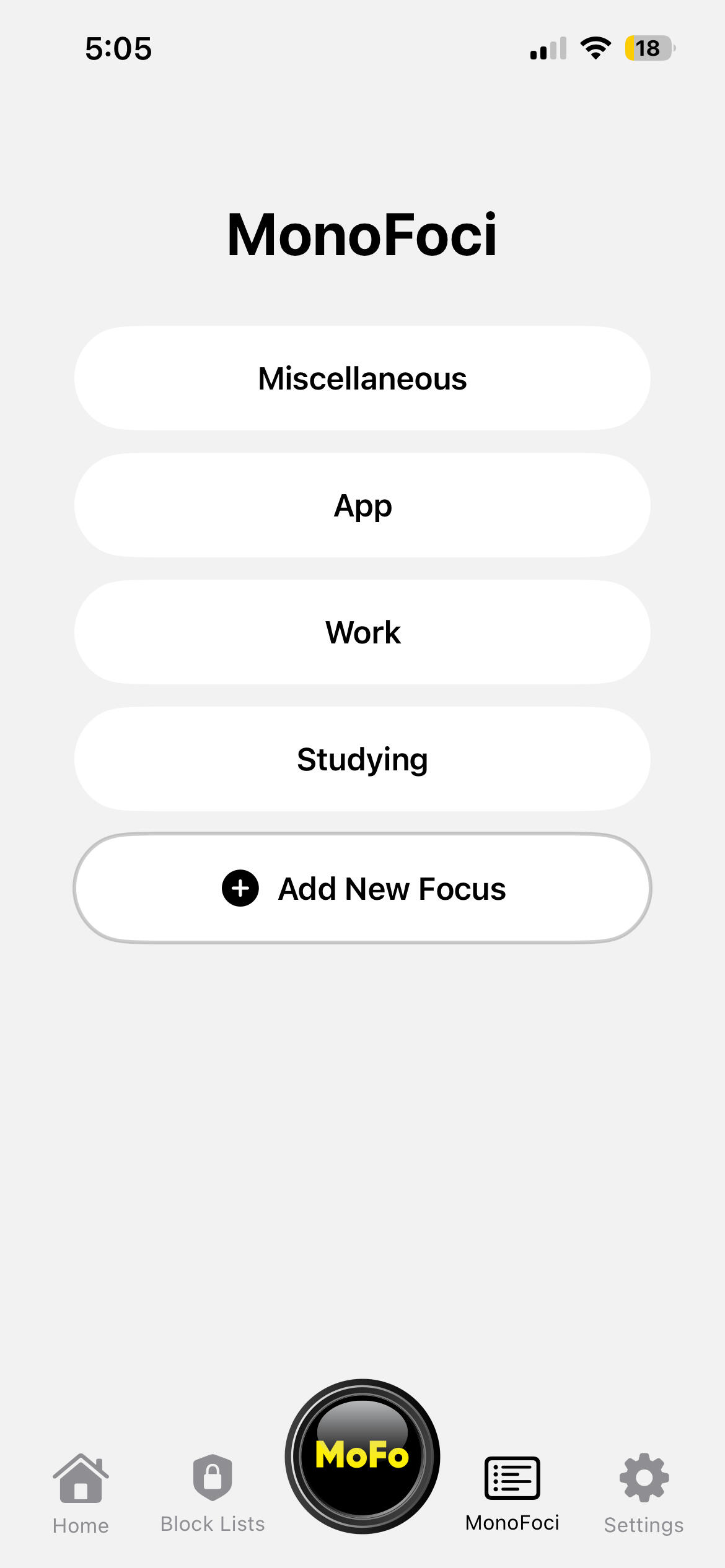Tap the central MoFo button
Viewport: 725px width, 1568px height.
pyautogui.click(x=362, y=1455)
